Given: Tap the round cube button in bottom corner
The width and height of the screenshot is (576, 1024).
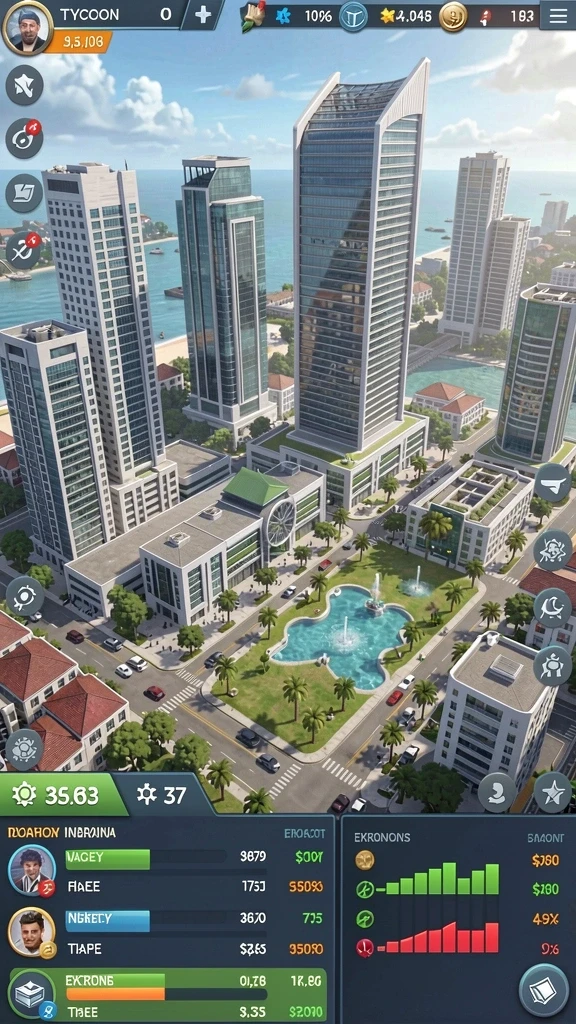Looking at the screenshot, I should (544, 990).
